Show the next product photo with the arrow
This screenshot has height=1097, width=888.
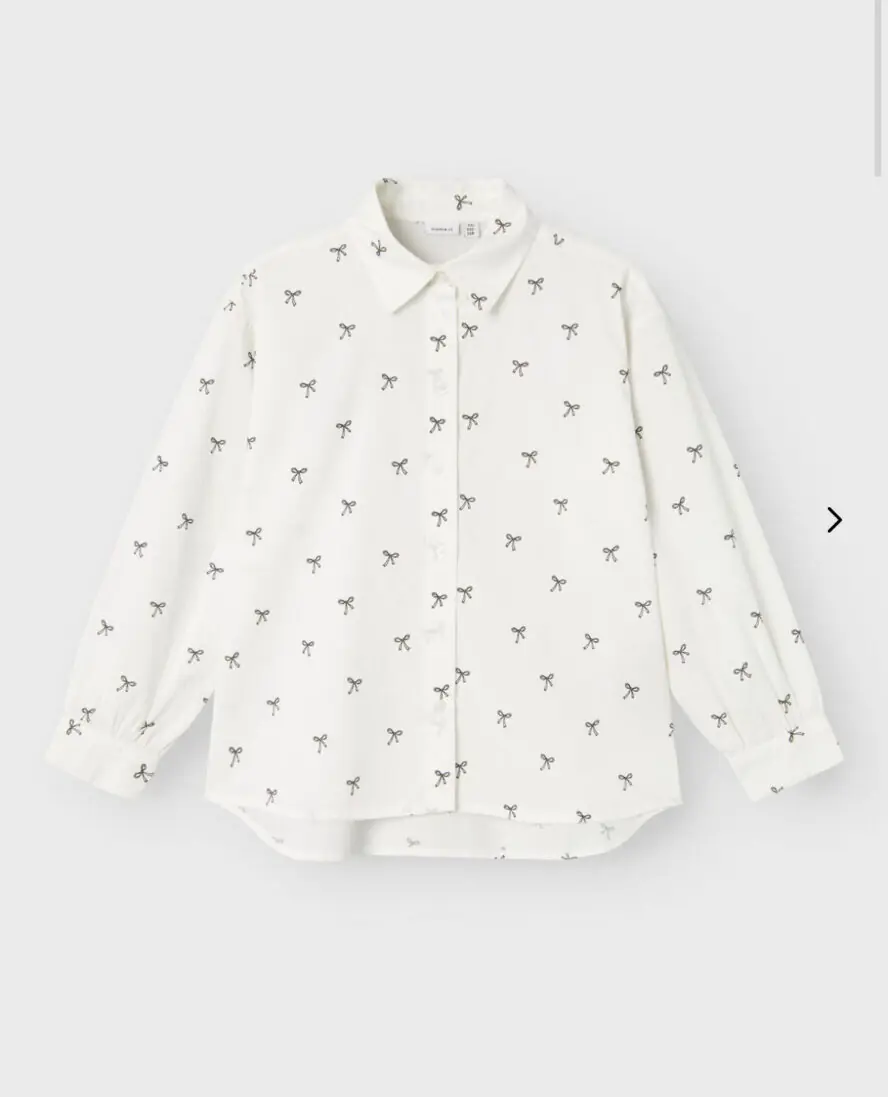834,520
